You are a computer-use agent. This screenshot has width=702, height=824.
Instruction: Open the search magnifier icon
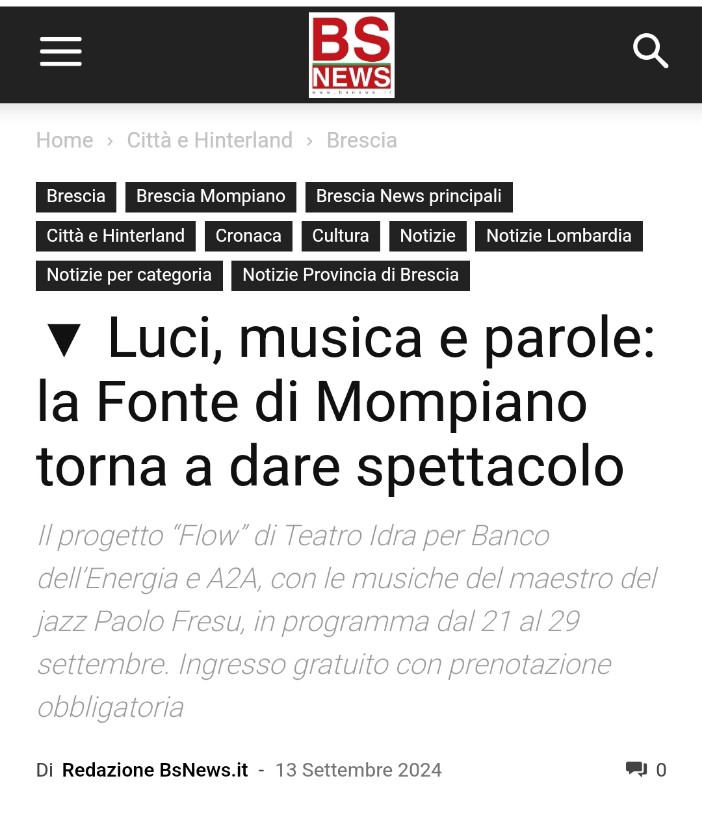650,51
